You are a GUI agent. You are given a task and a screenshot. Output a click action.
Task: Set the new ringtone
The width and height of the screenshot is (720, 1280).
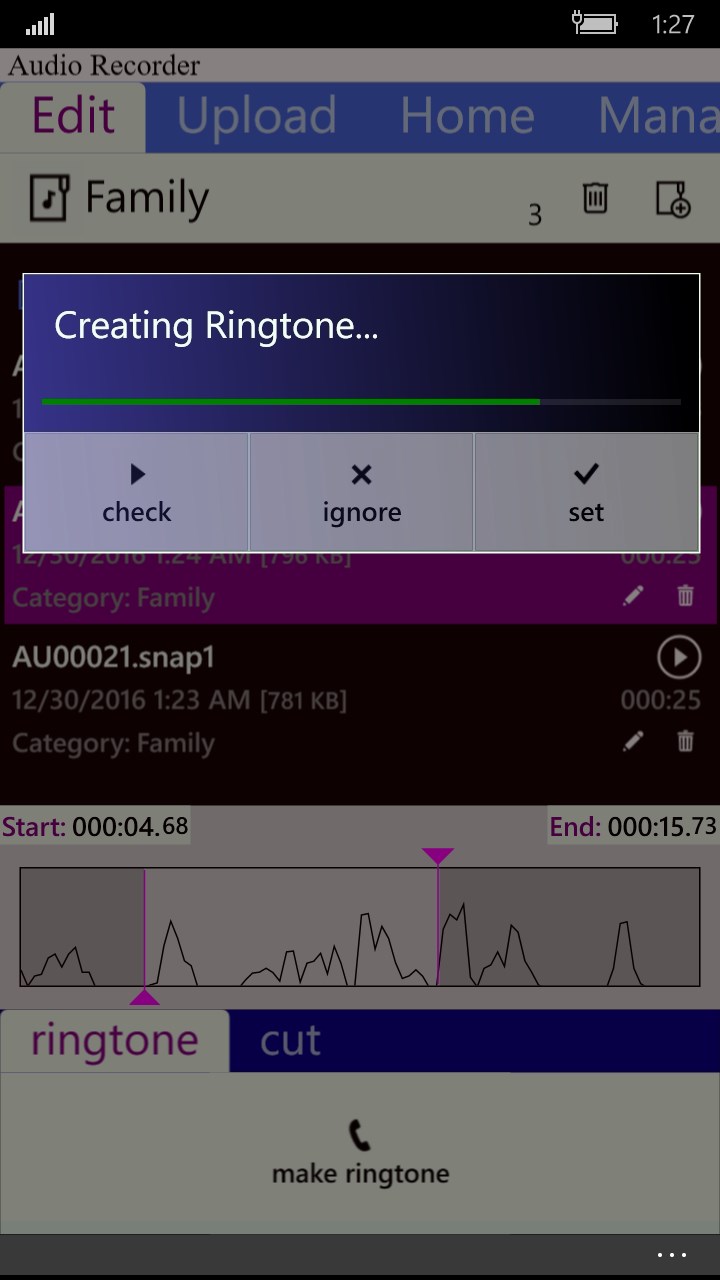586,492
